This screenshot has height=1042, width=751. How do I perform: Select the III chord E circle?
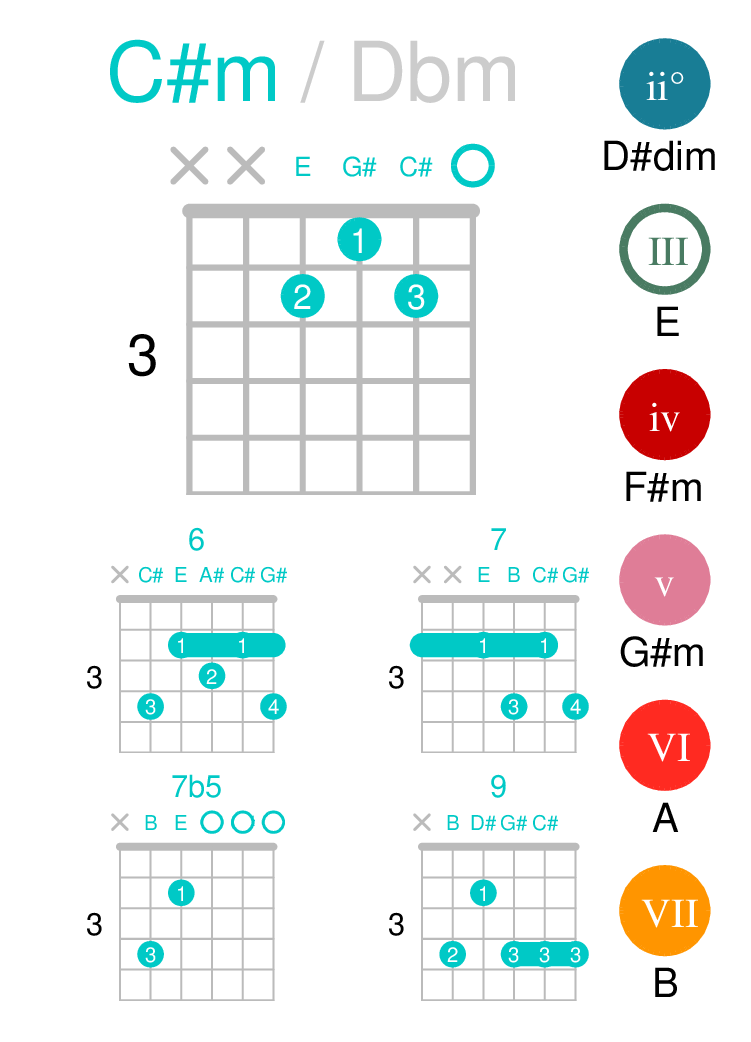pos(665,249)
